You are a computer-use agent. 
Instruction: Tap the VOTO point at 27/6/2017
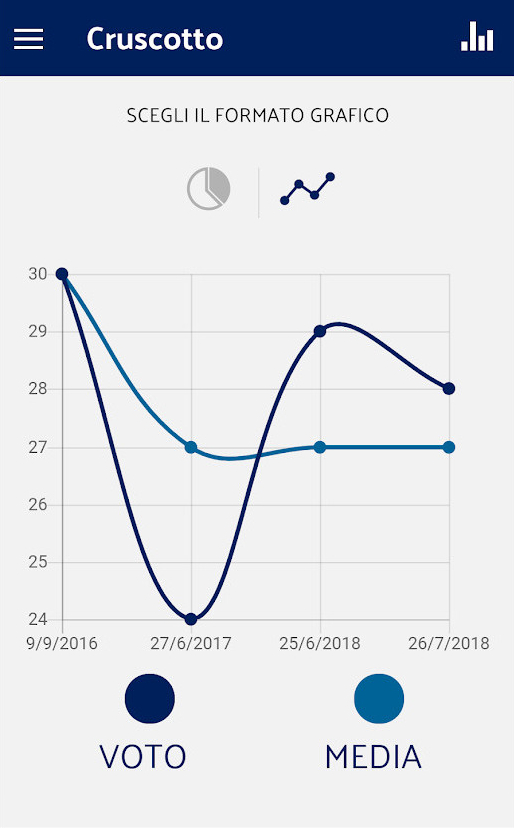(x=191, y=619)
